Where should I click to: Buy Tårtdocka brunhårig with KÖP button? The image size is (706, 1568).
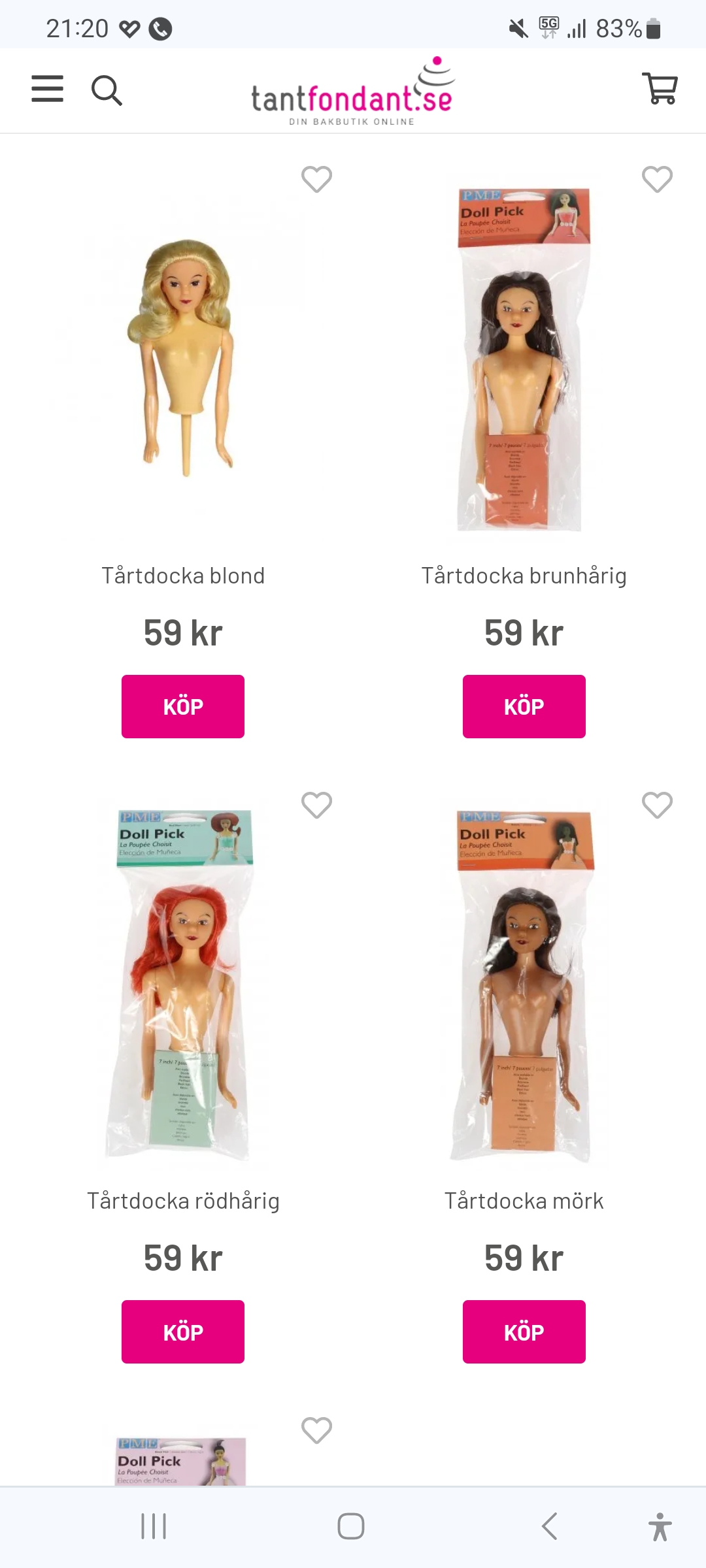click(x=524, y=706)
